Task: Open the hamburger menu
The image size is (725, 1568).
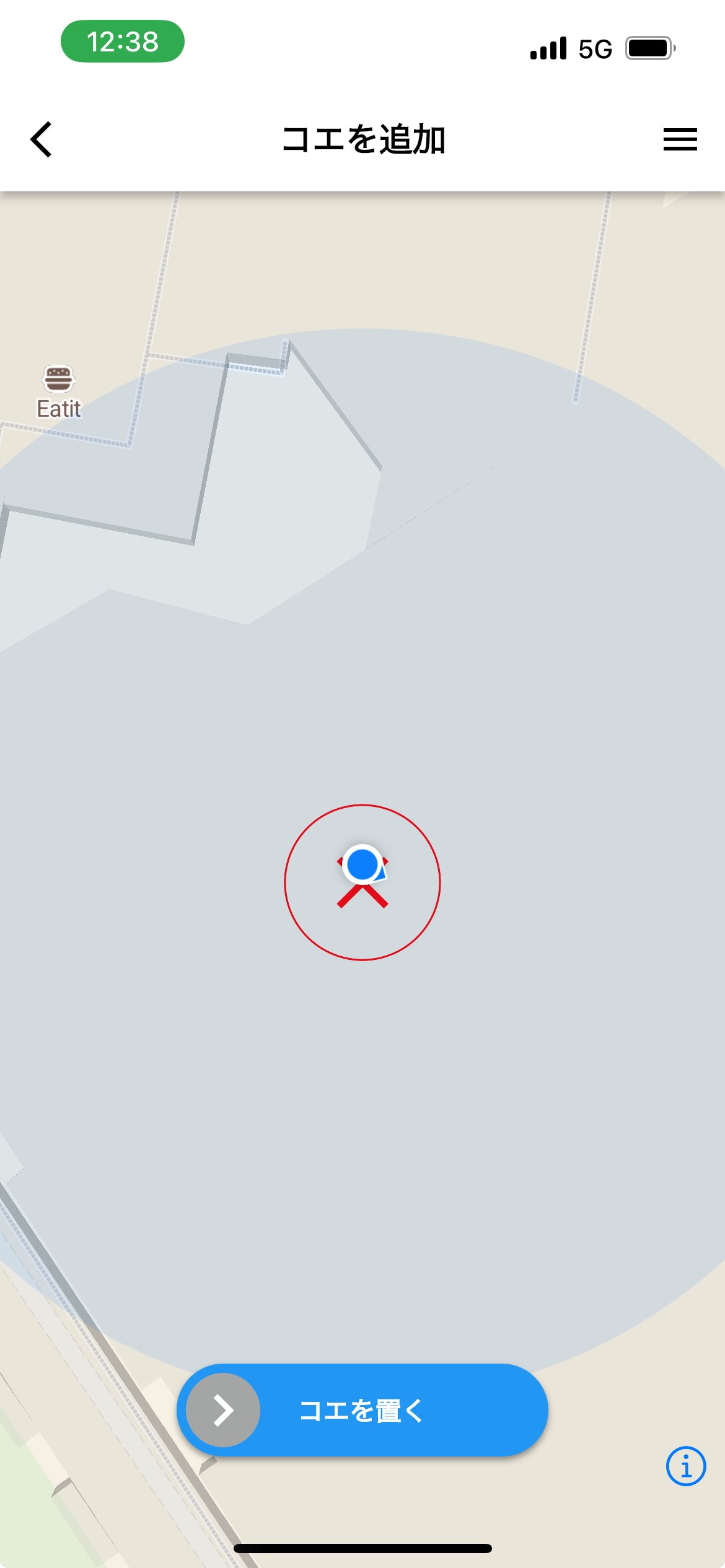Action: click(x=680, y=139)
